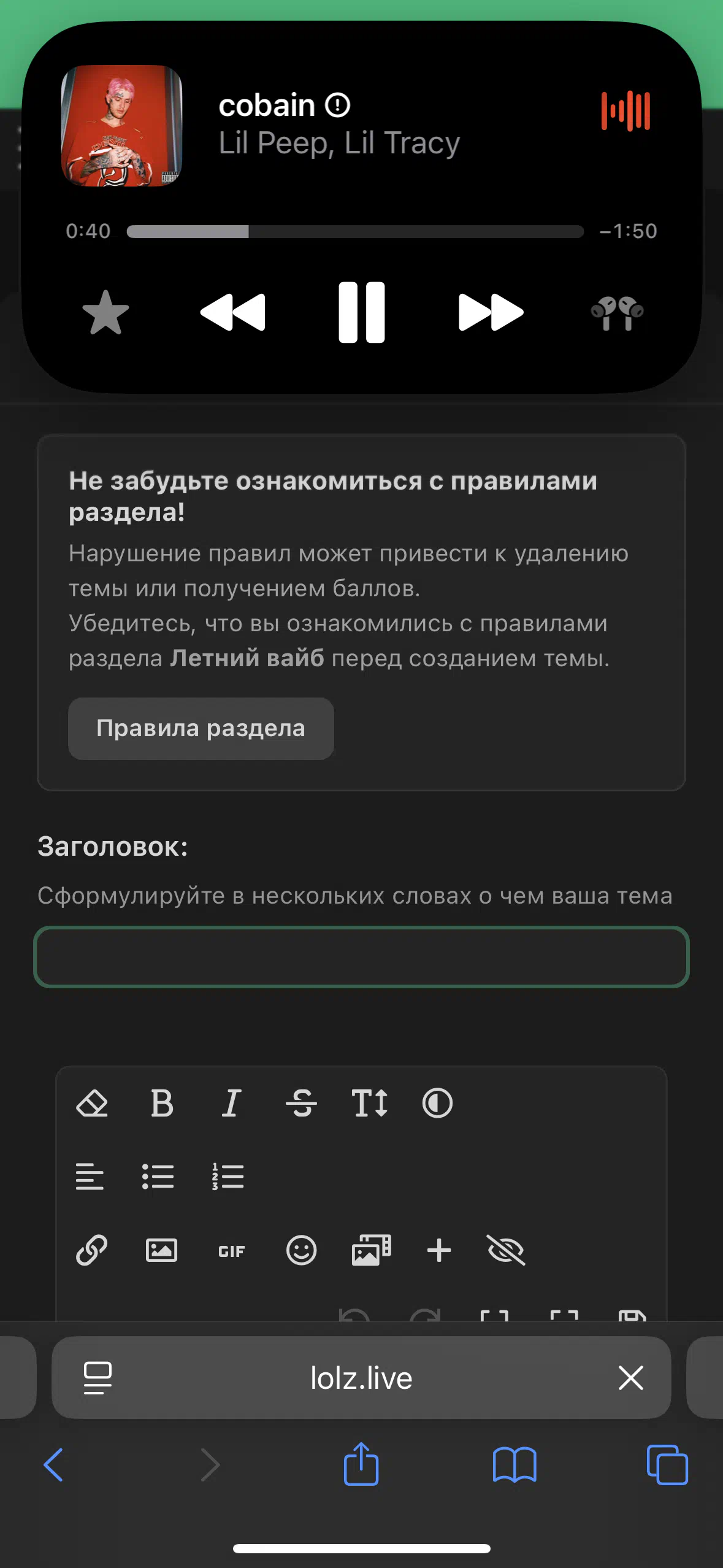
Task: Apply bold formatting in the editor
Action: [x=162, y=1103]
